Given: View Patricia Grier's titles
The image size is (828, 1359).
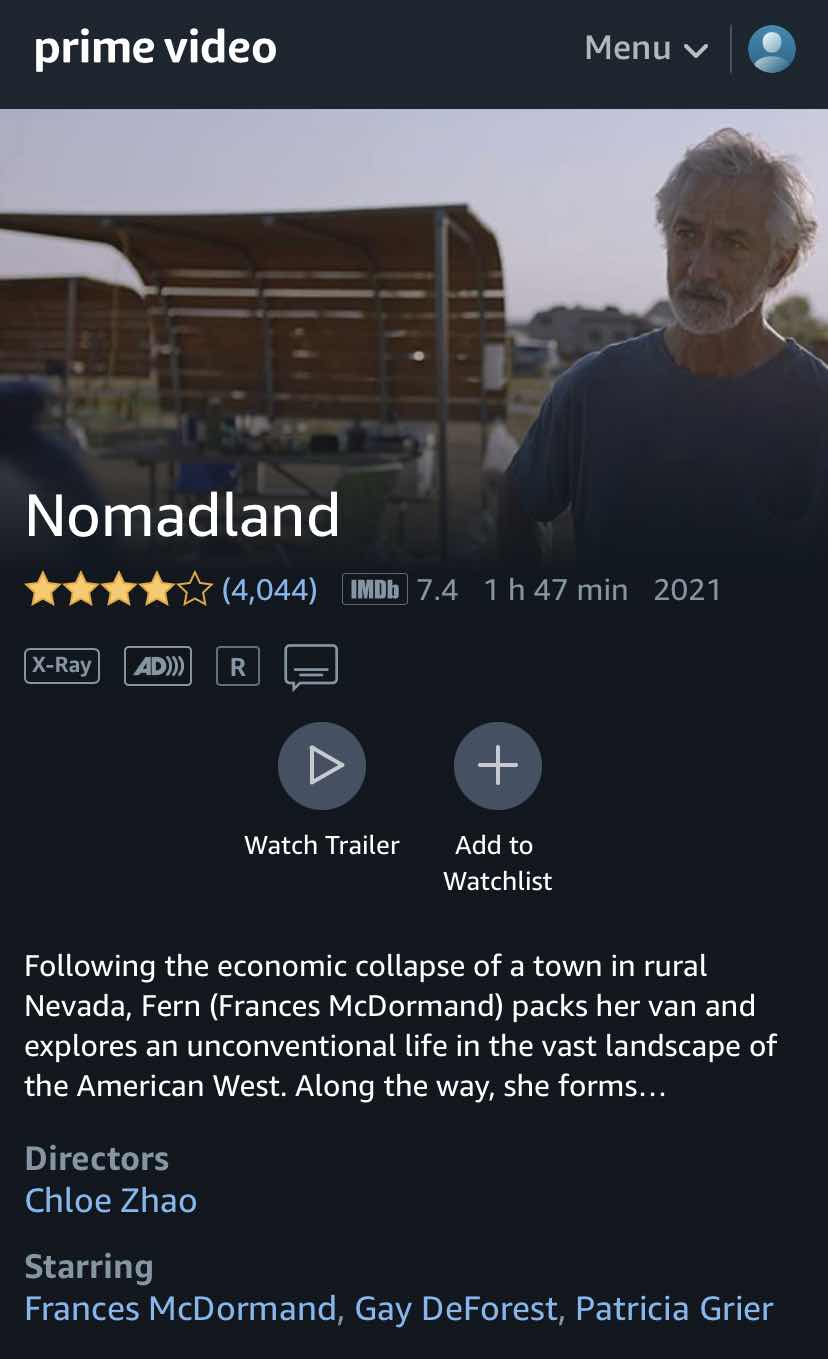Looking at the screenshot, I should click(x=674, y=1308).
